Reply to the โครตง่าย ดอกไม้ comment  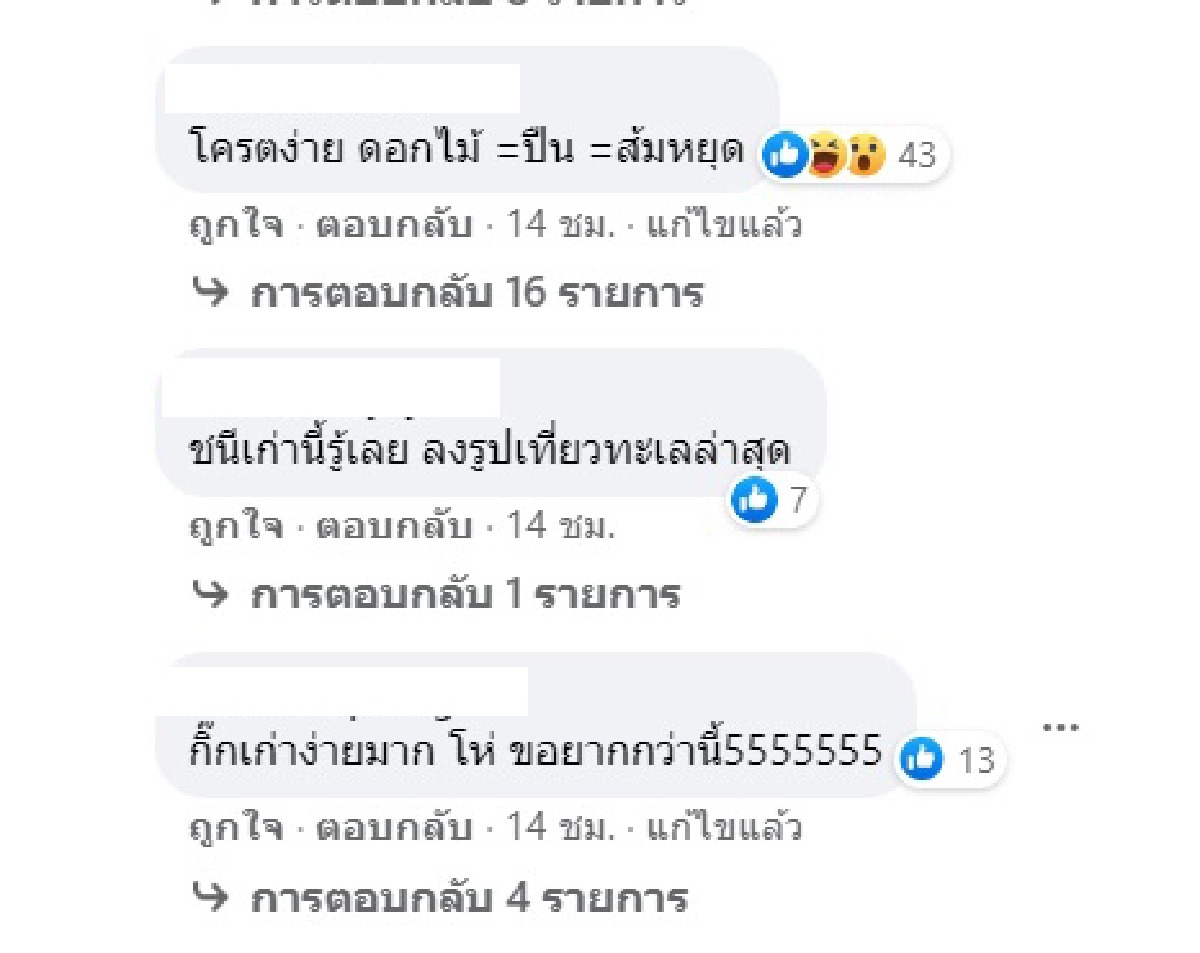tap(393, 226)
